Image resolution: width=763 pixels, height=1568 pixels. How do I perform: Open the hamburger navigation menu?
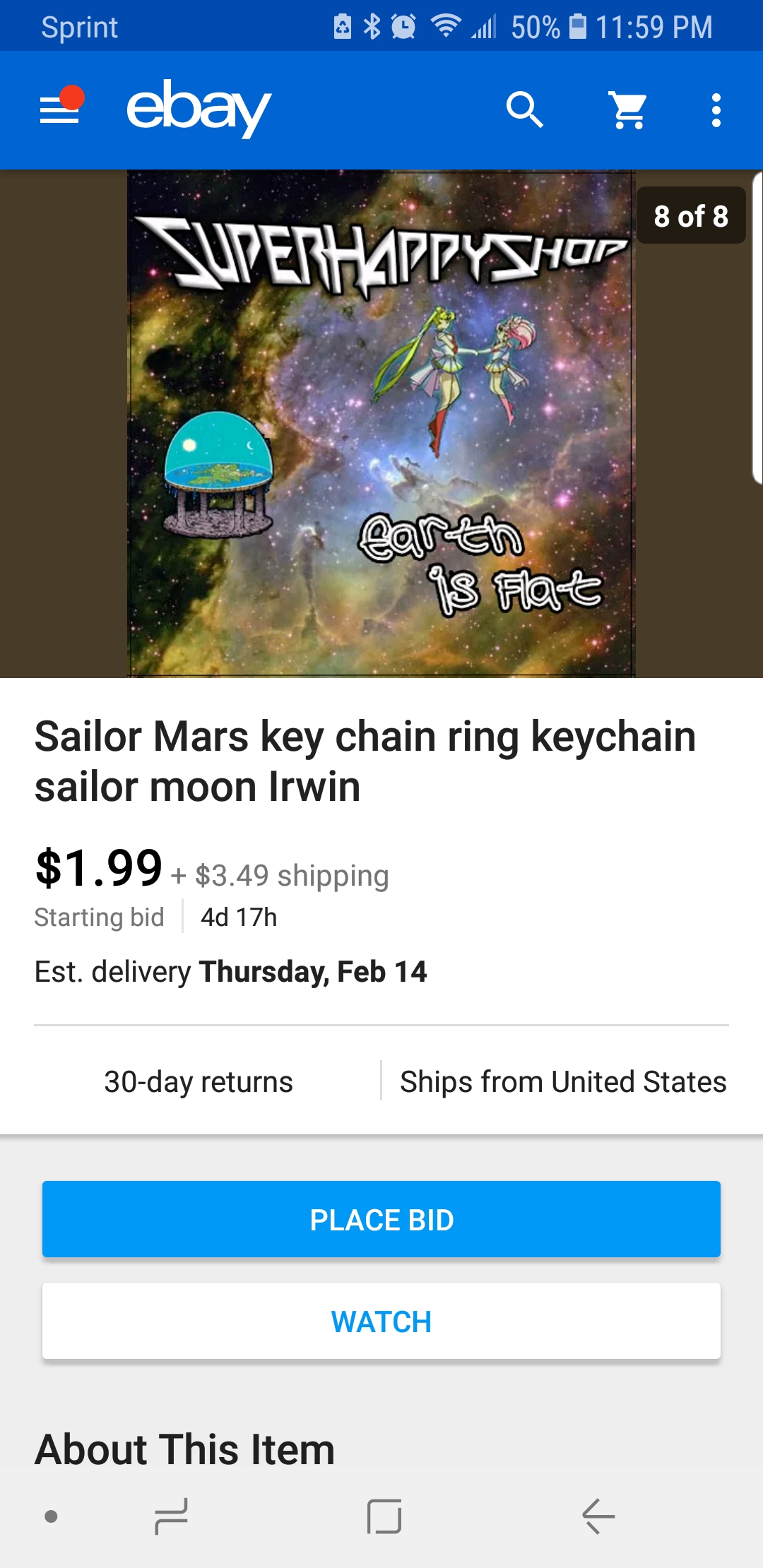click(x=60, y=109)
